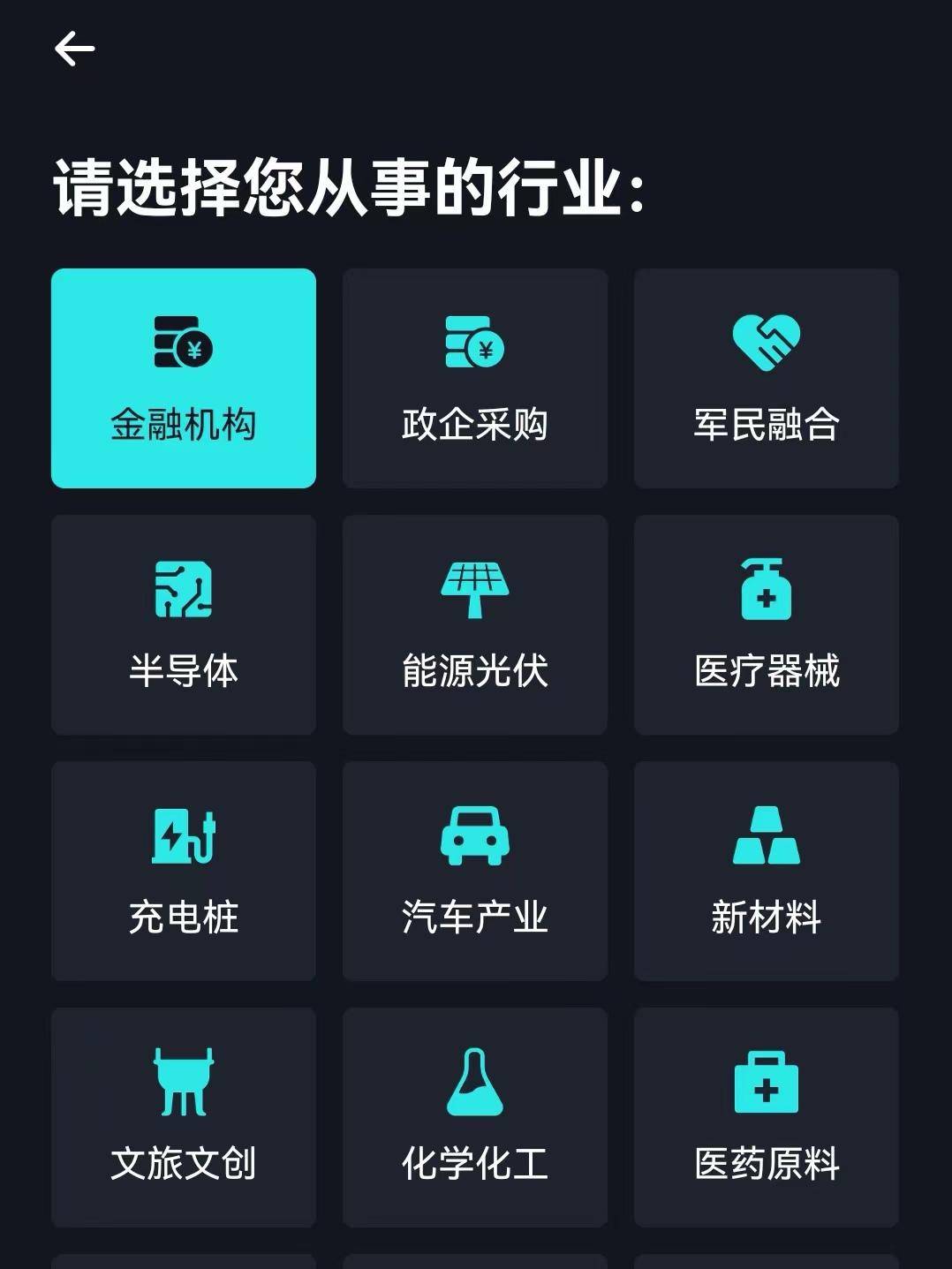
Task: Tap the 医疗器械 industry tile
Action: click(767, 624)
